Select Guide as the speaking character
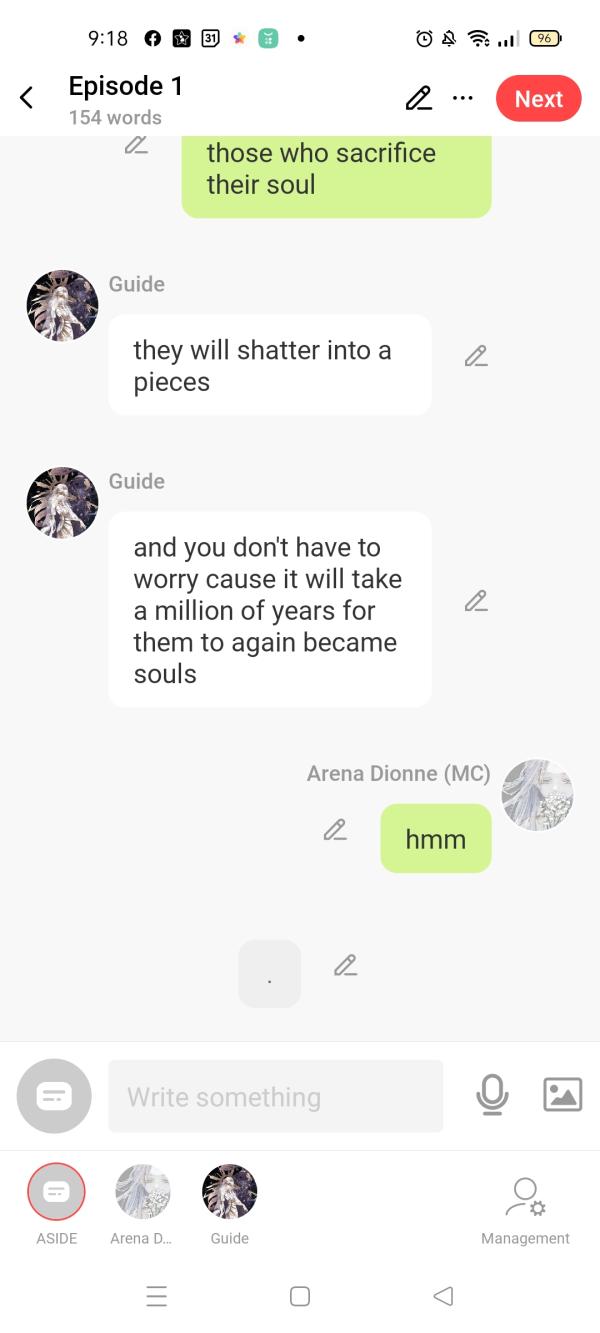This screenshot has width=600, height=1333. [x=229, y=1204]
